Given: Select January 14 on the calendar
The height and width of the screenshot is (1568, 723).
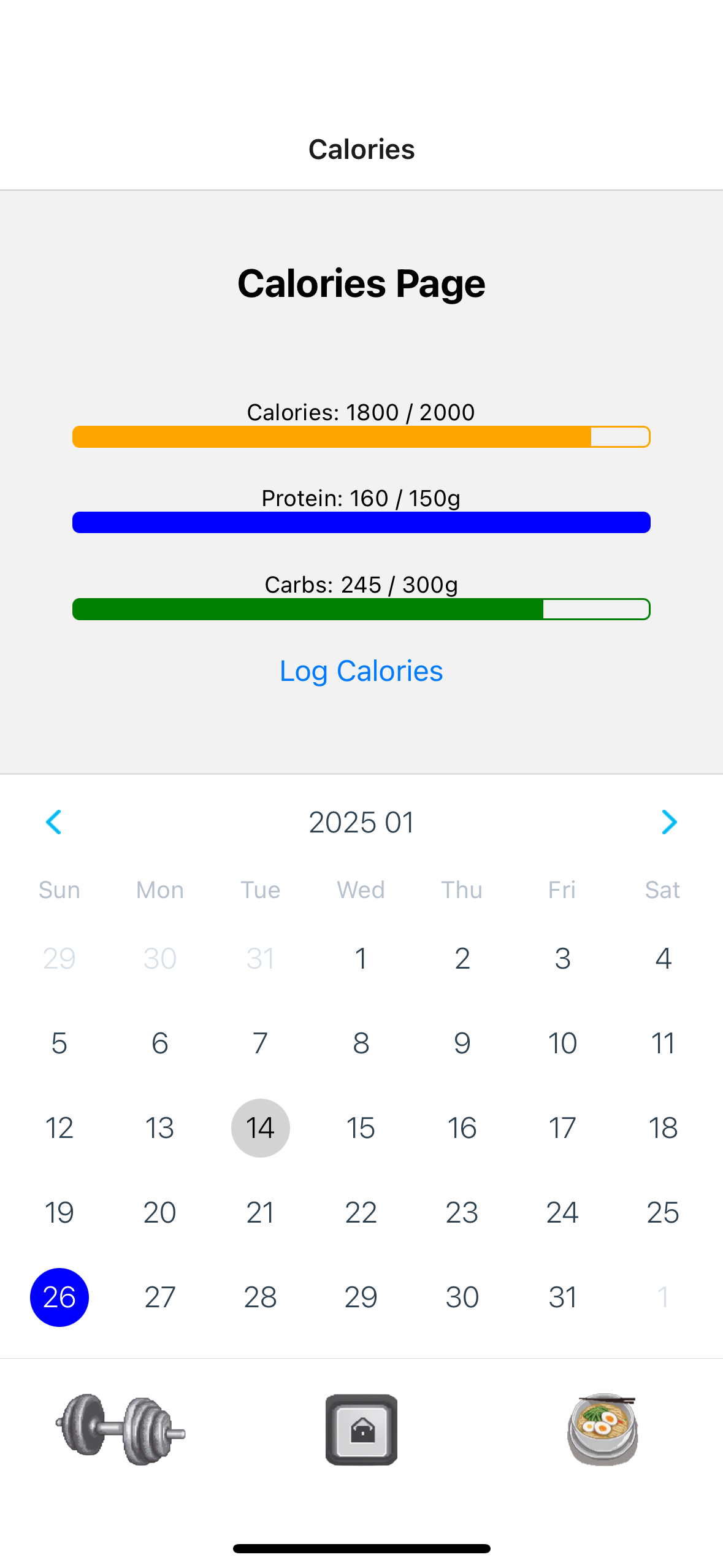Looking at the screenshot, I should click(260, 1128).
